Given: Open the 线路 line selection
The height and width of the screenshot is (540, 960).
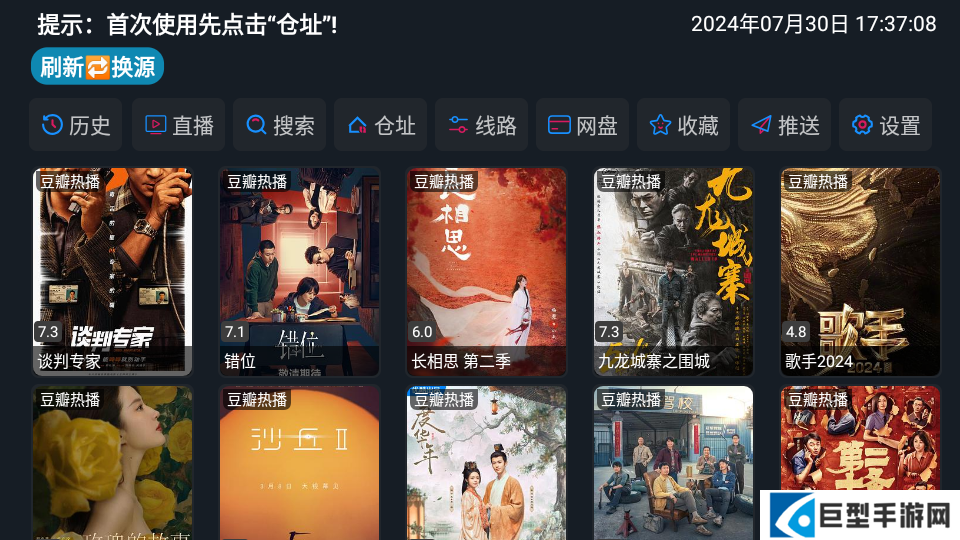Looking at the screenshot, I should click(x=482, y=125).
